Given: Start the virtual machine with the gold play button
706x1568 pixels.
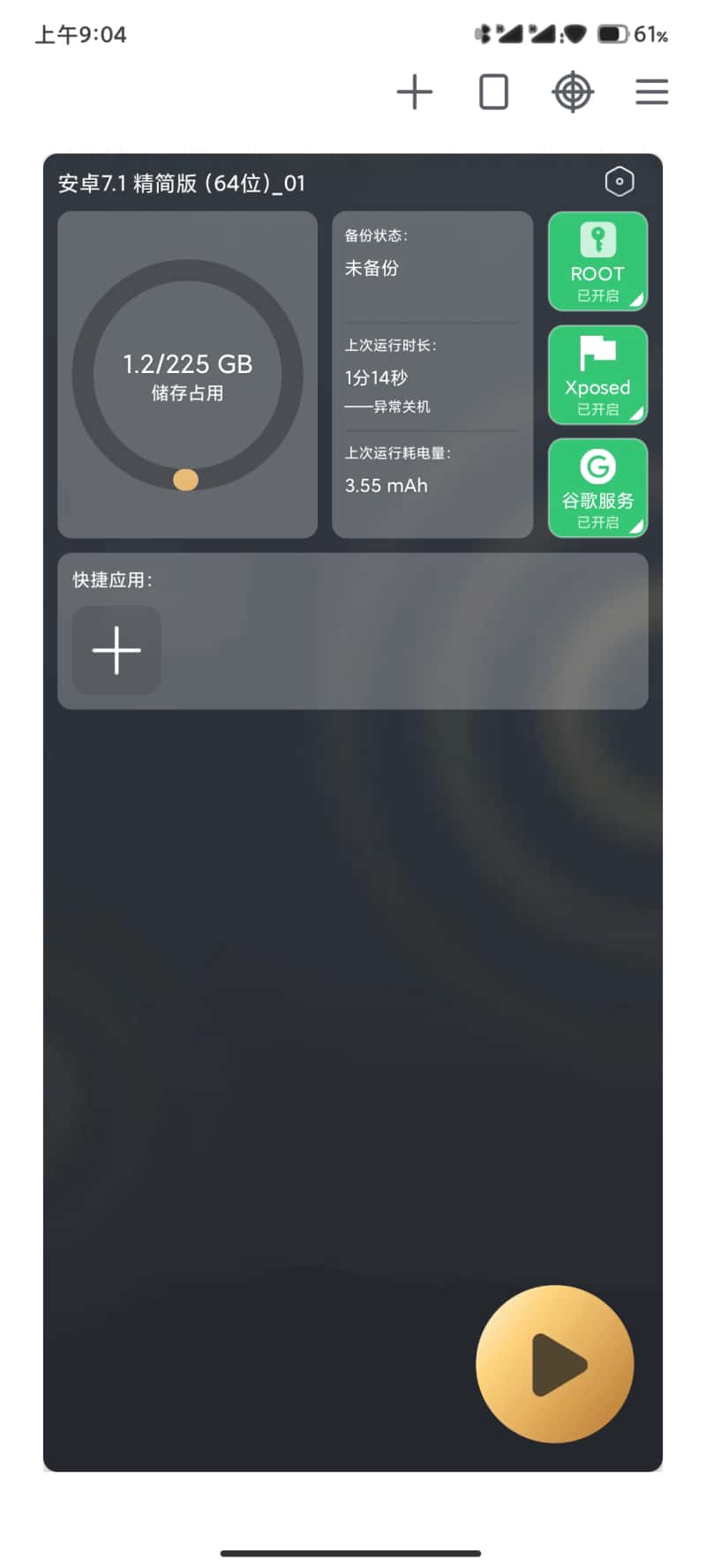Looking at the screenshot, I should tap(555, 1364).
